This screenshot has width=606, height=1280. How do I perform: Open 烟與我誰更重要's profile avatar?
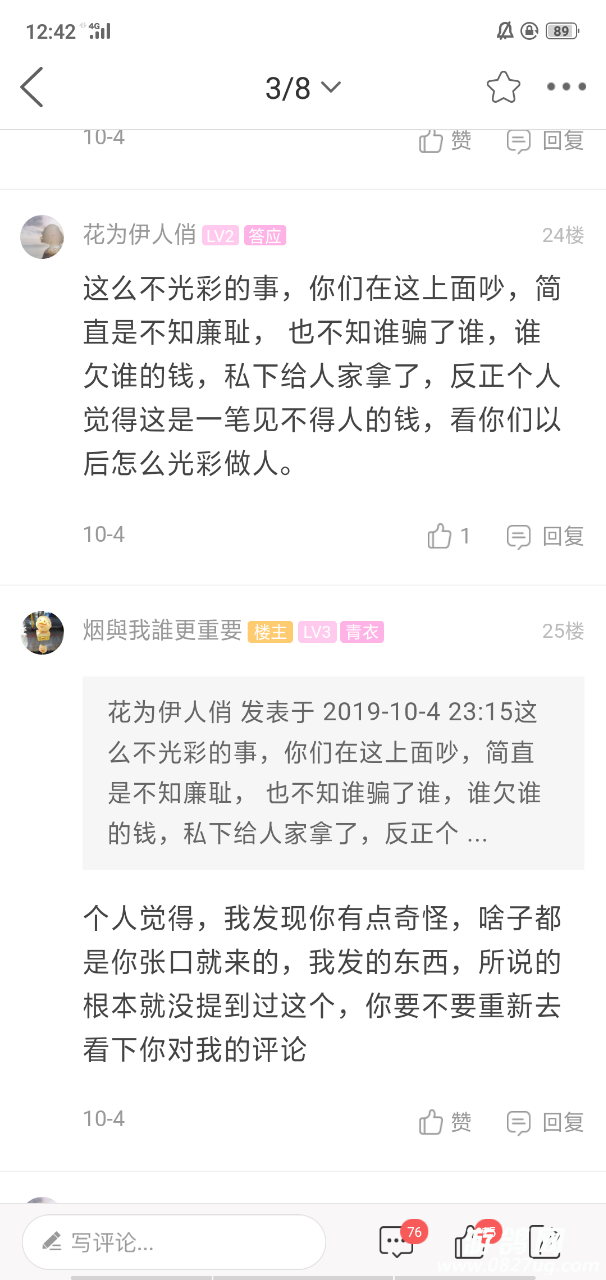pyautogui.click(x=42, y=632)
